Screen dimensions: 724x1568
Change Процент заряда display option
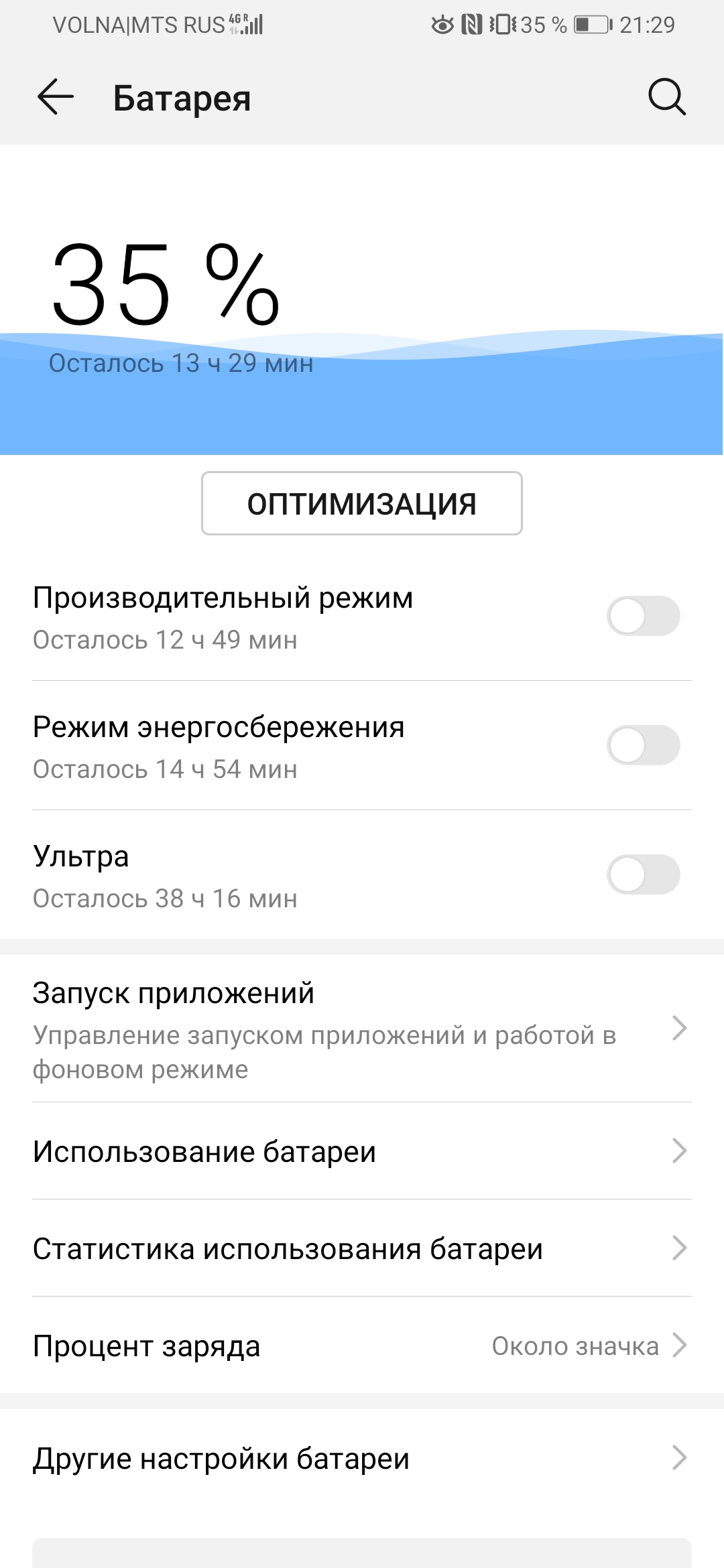362,1346
